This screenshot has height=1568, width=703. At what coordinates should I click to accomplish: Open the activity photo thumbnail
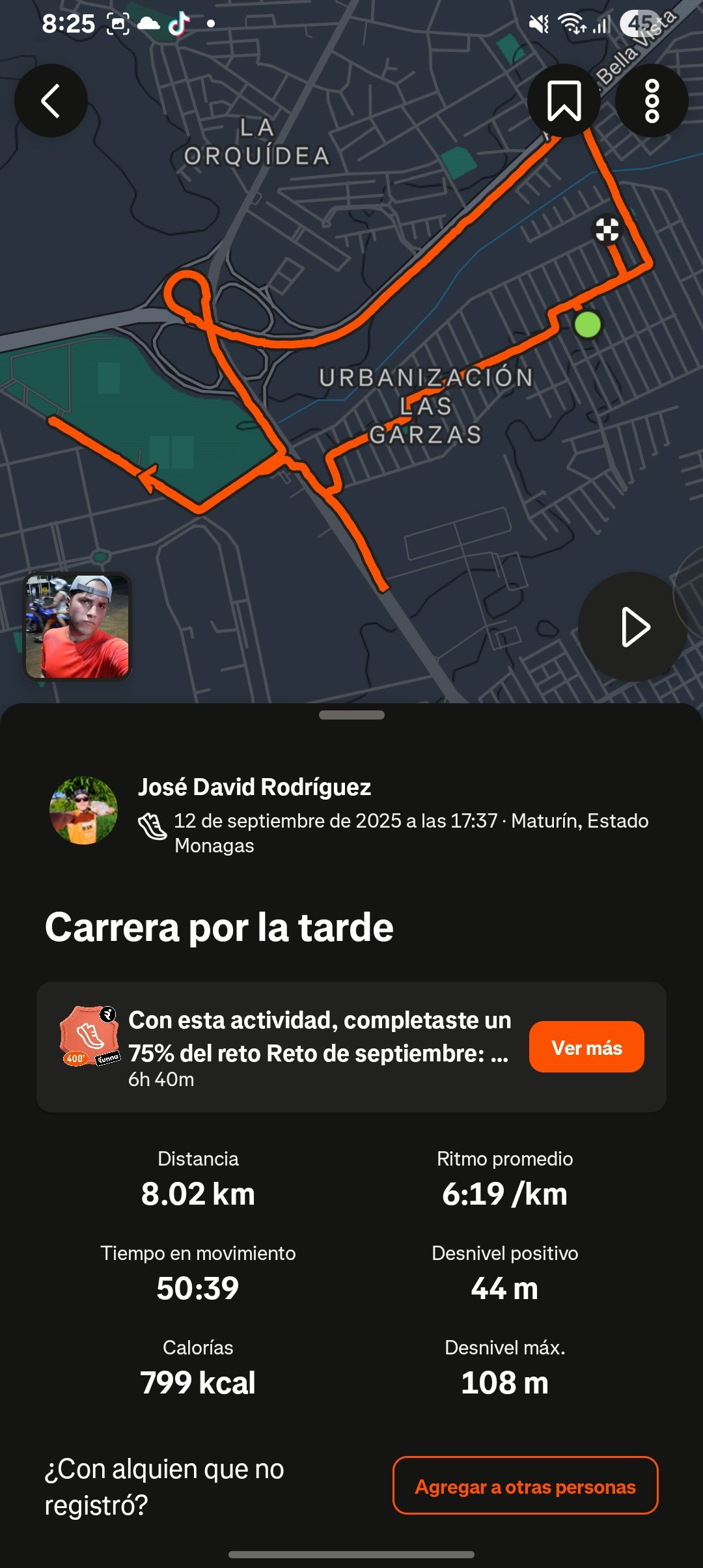point(77,626)
